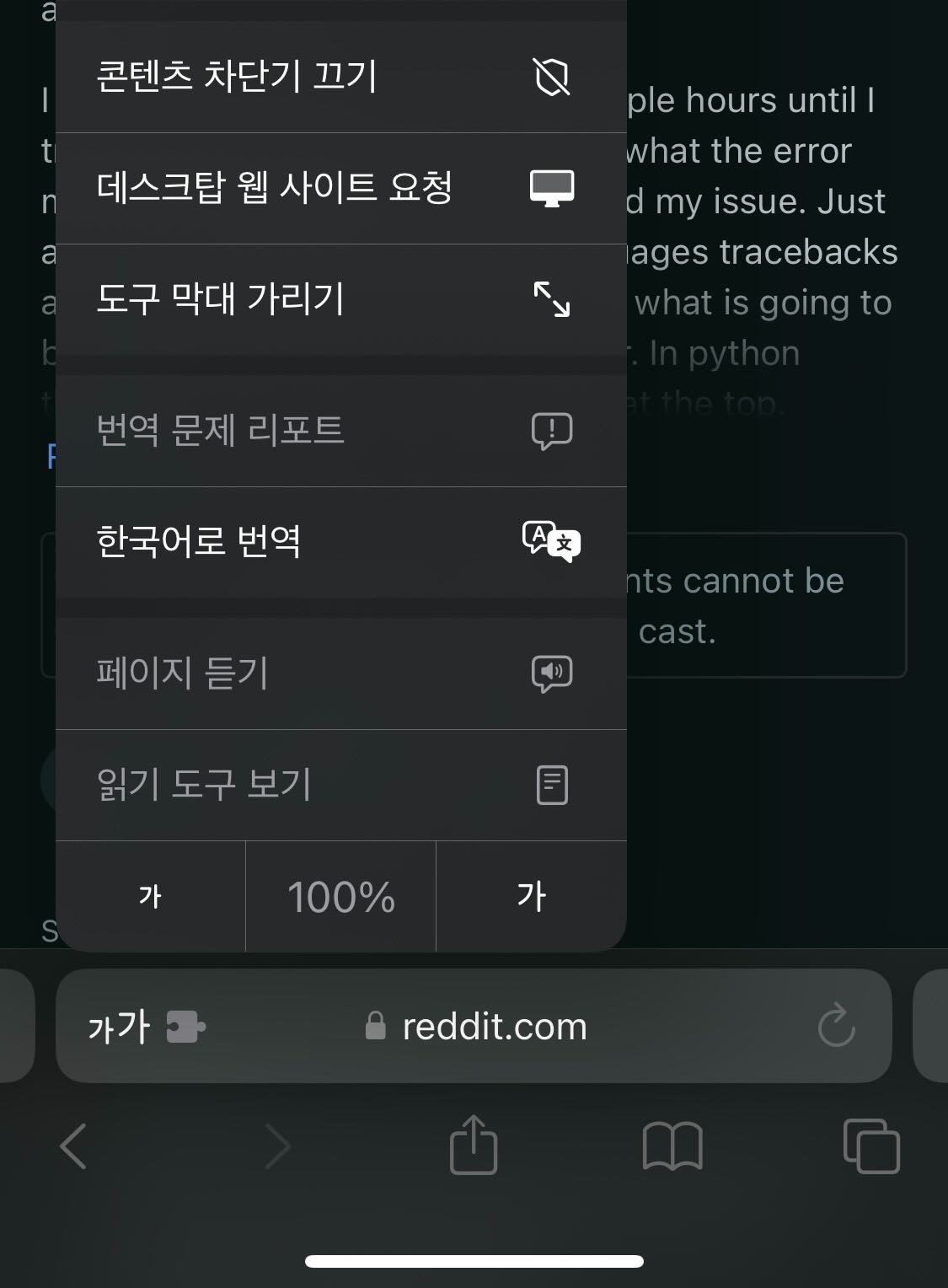Tap the desktop monitor icon
The width and height of the screenshot is (948, 1288).
point(552,188)
